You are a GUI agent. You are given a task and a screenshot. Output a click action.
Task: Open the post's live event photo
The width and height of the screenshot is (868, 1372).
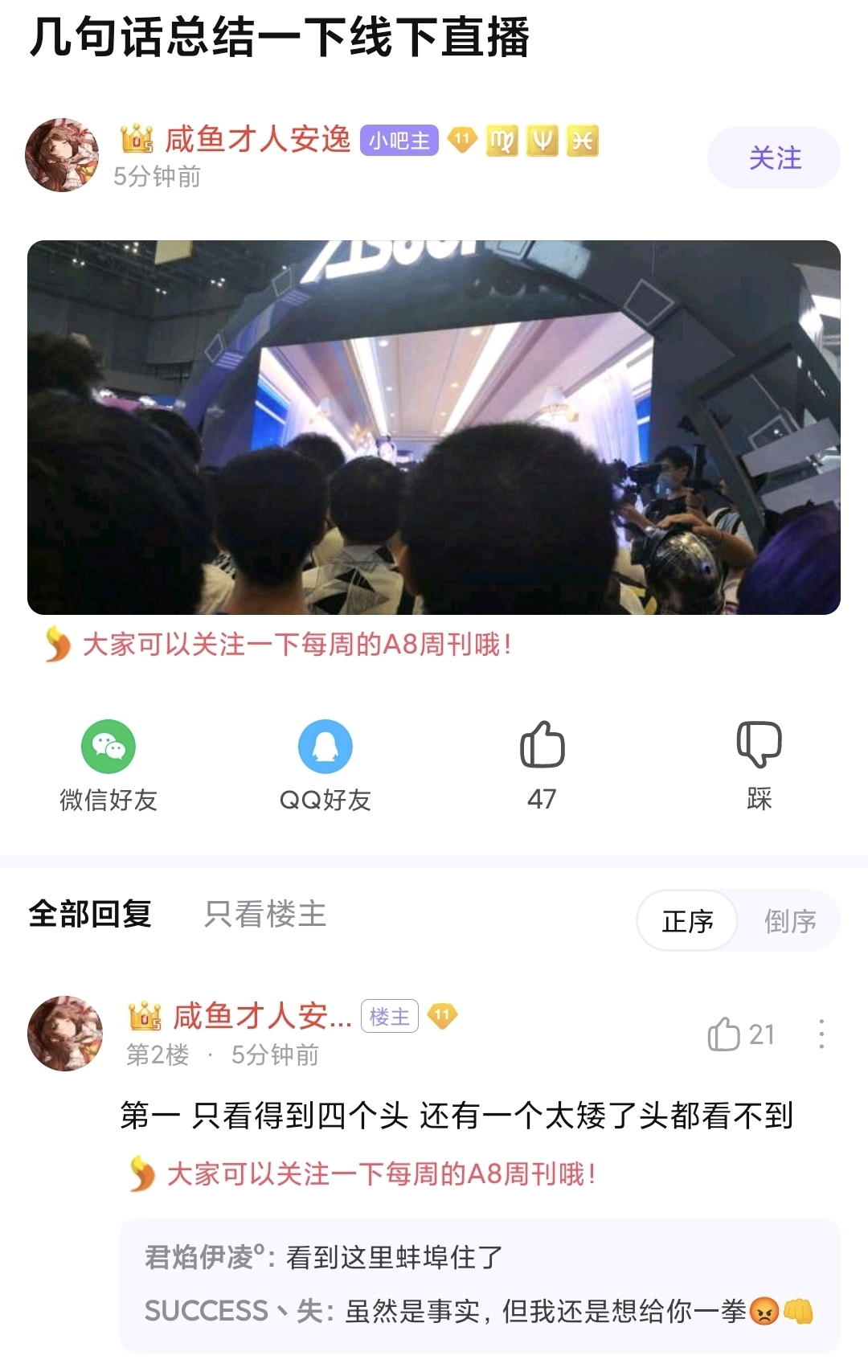pyautogui.click(x=434, y=428)
